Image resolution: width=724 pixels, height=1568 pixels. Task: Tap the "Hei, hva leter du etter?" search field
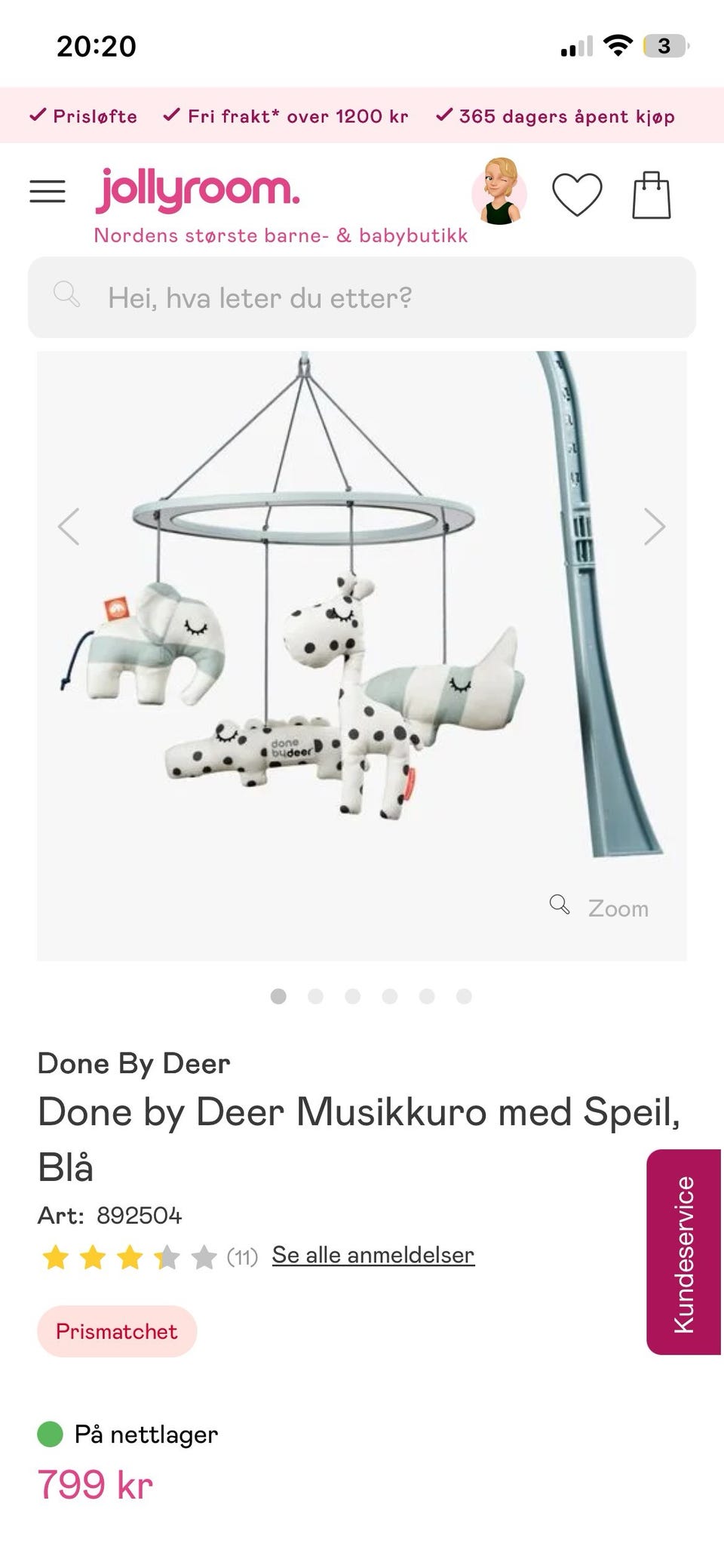coord(362,297)
